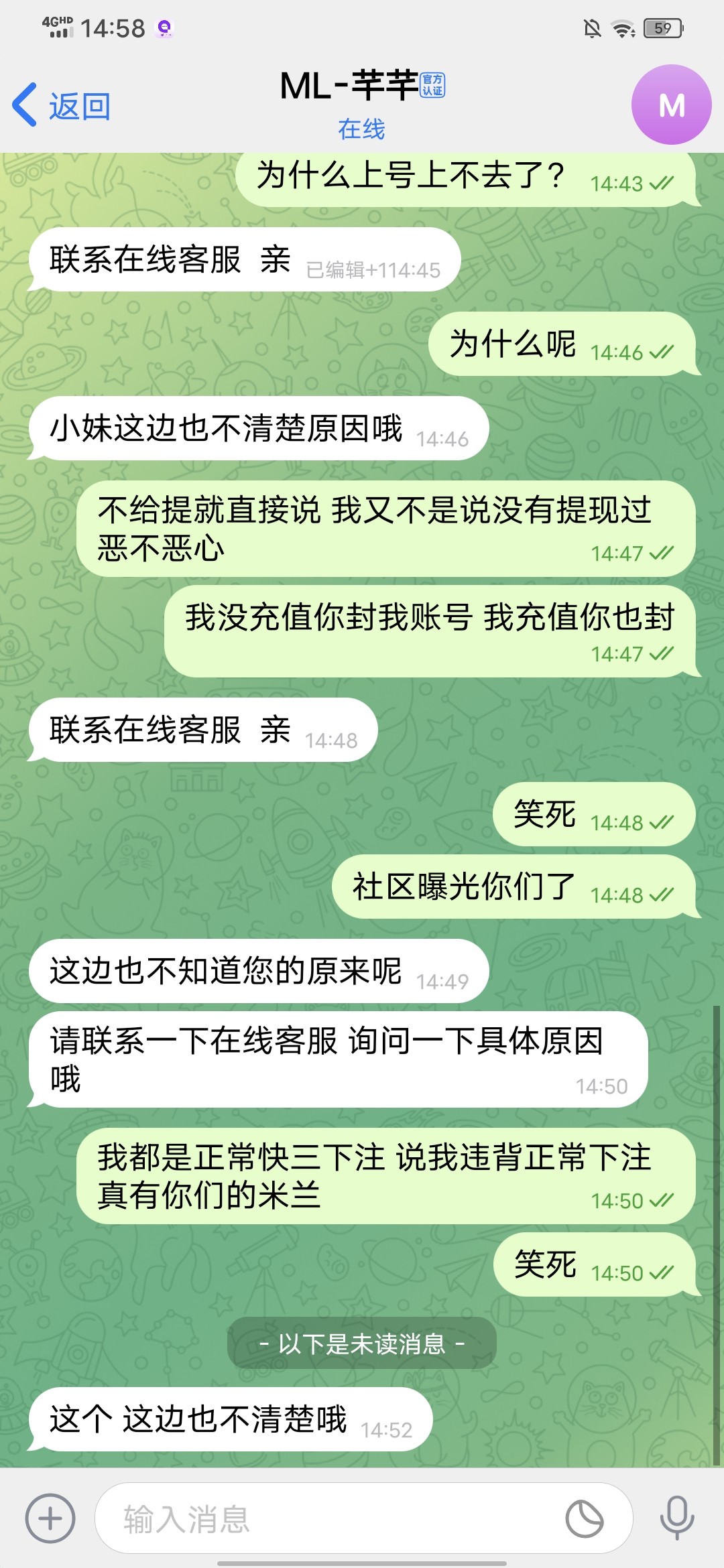This screenshot has width=724, height=1568.
Task: Open the sticker panel icon
Action: coord(585,1518)
